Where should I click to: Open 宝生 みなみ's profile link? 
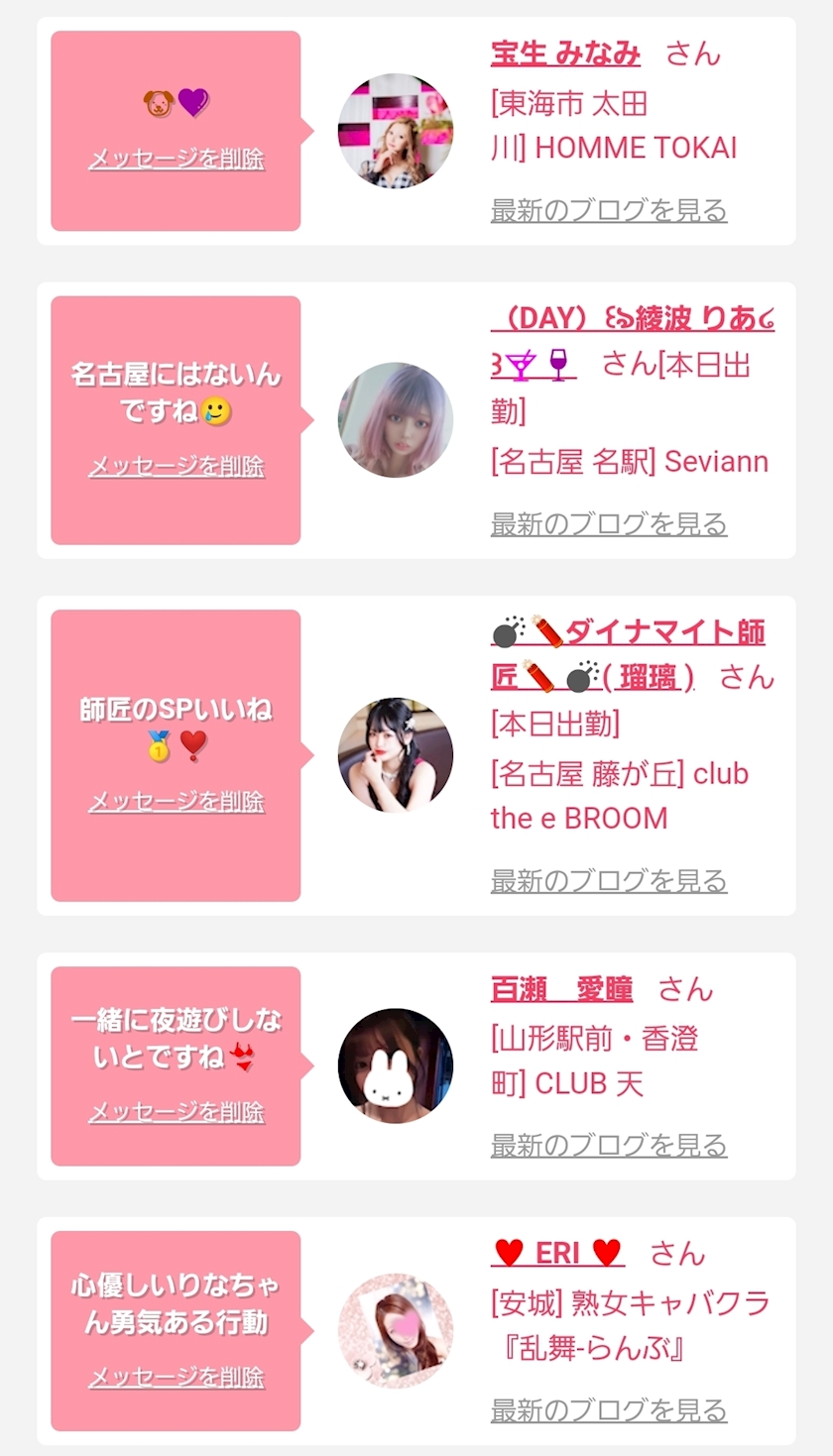(565, 54)
